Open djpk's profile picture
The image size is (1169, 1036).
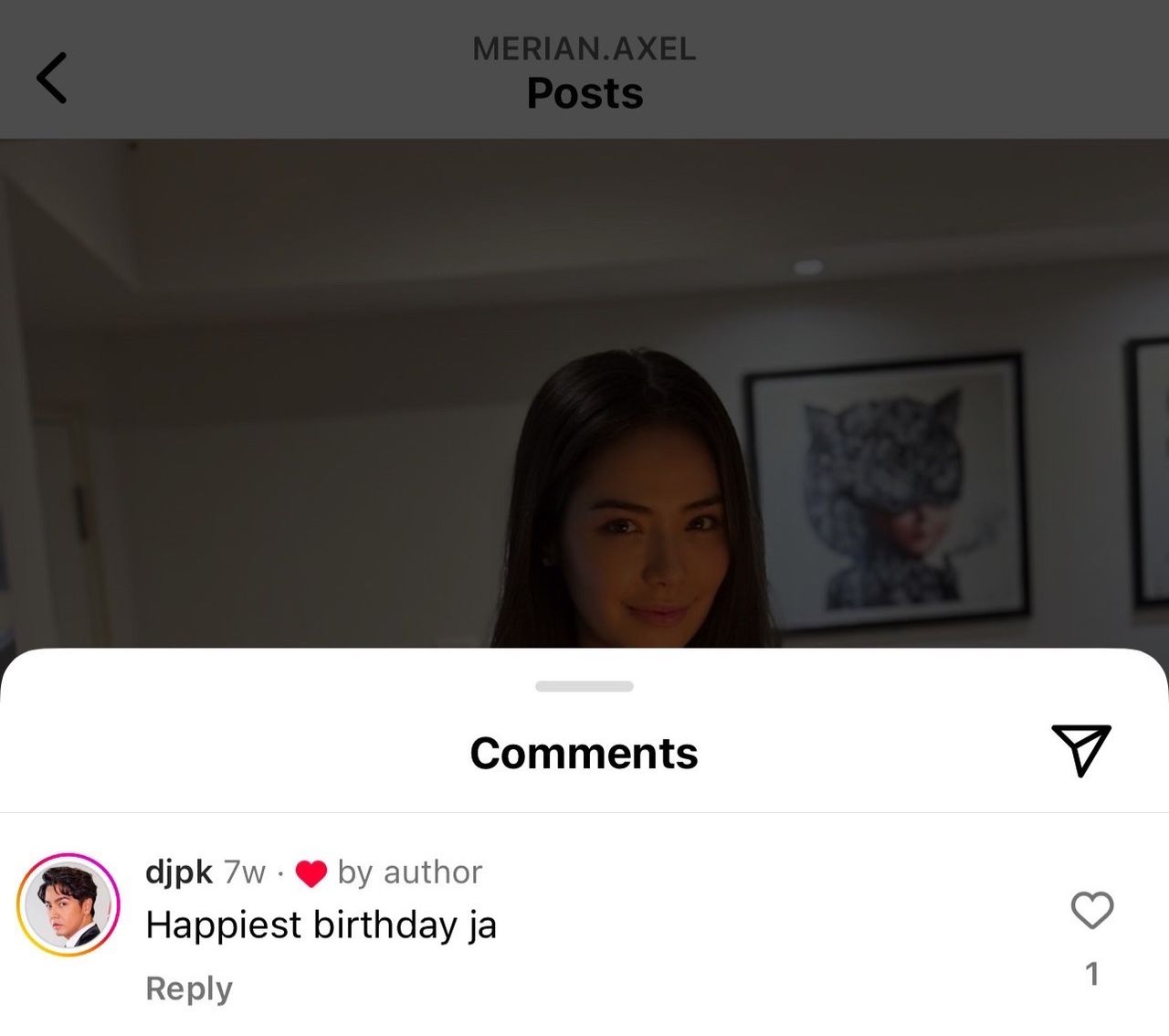(68, 904)
